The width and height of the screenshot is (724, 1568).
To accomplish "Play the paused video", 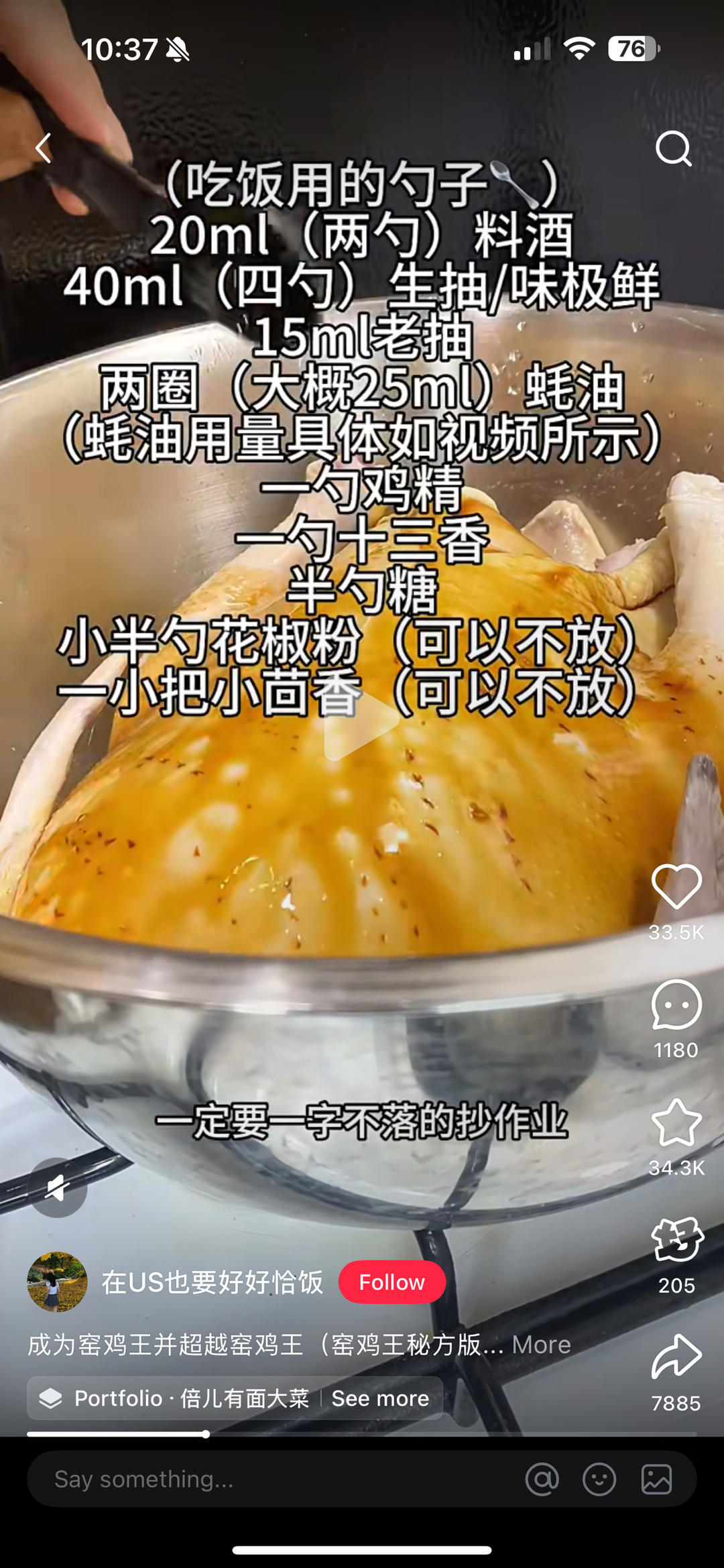I will pos(362,720).
